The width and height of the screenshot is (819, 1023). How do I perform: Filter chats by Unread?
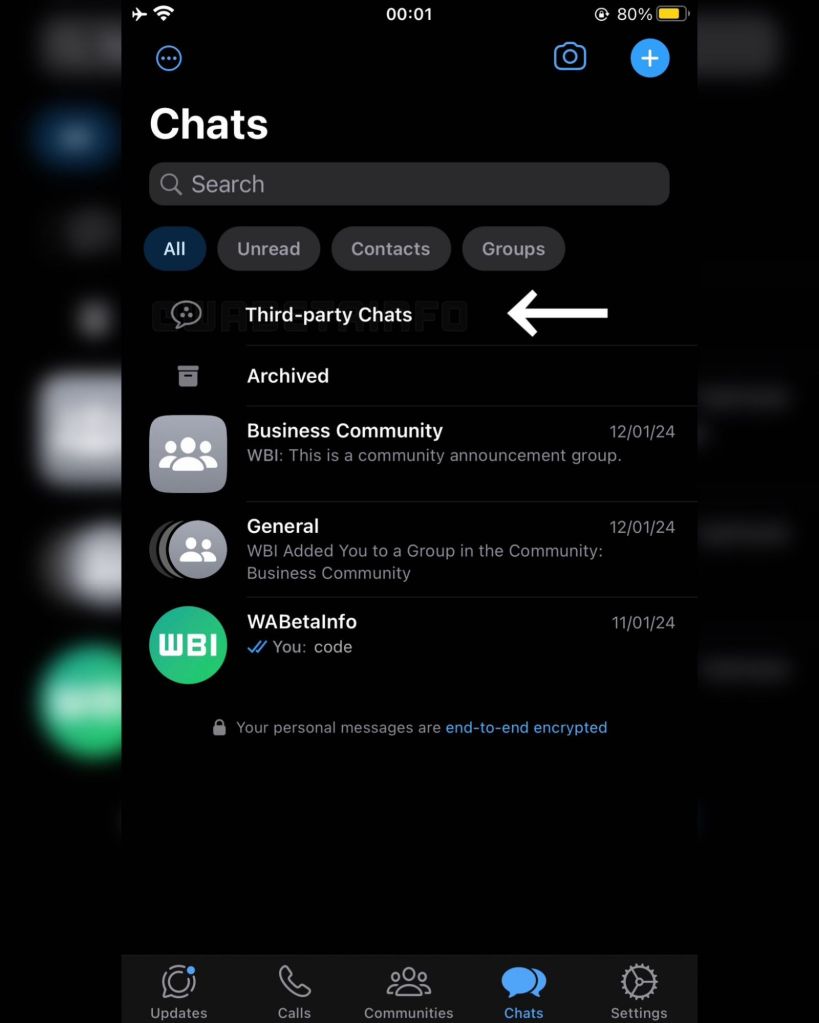[x=268, y=249]
